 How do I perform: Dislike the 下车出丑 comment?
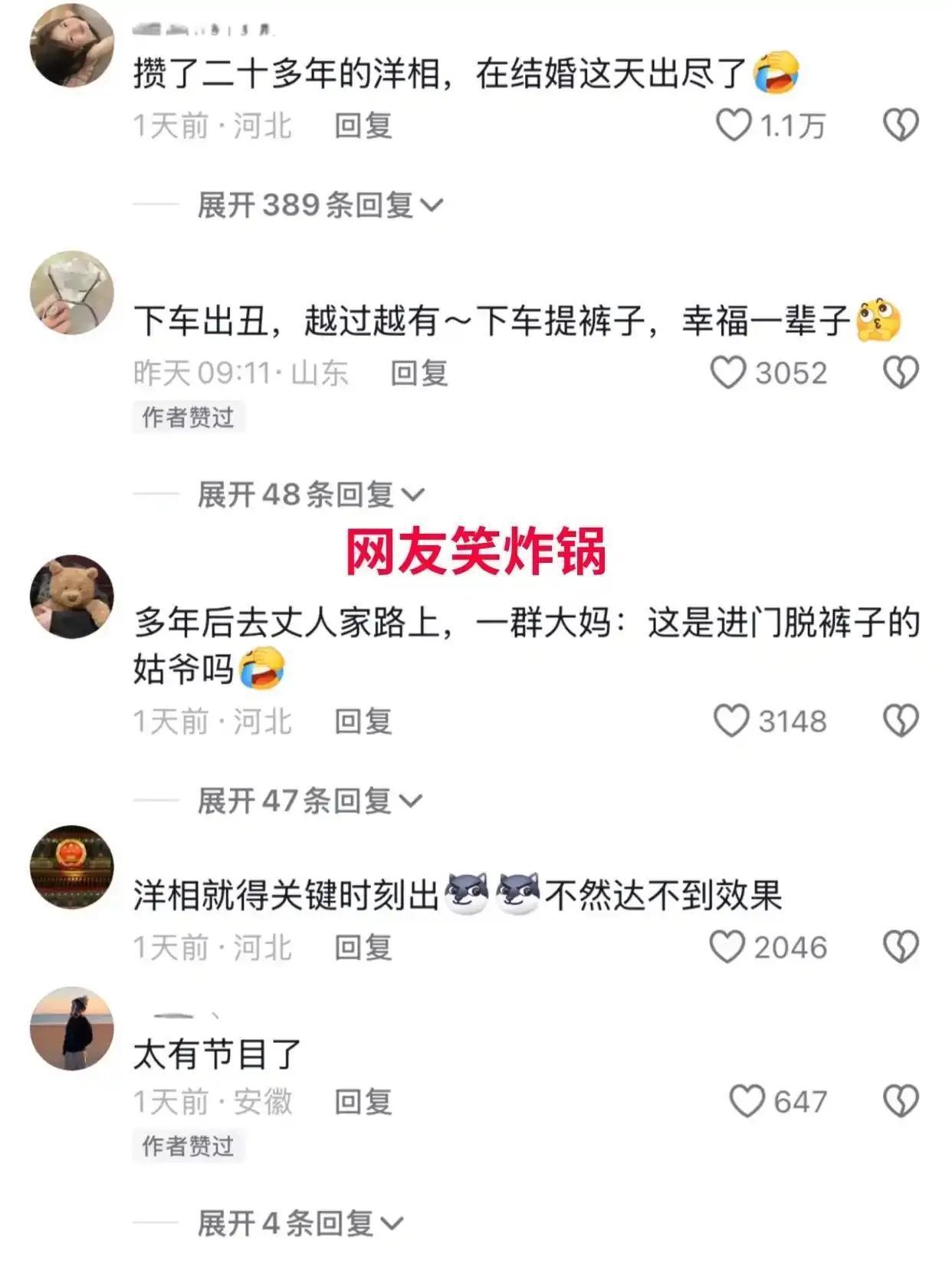click(x=901, y=373)
